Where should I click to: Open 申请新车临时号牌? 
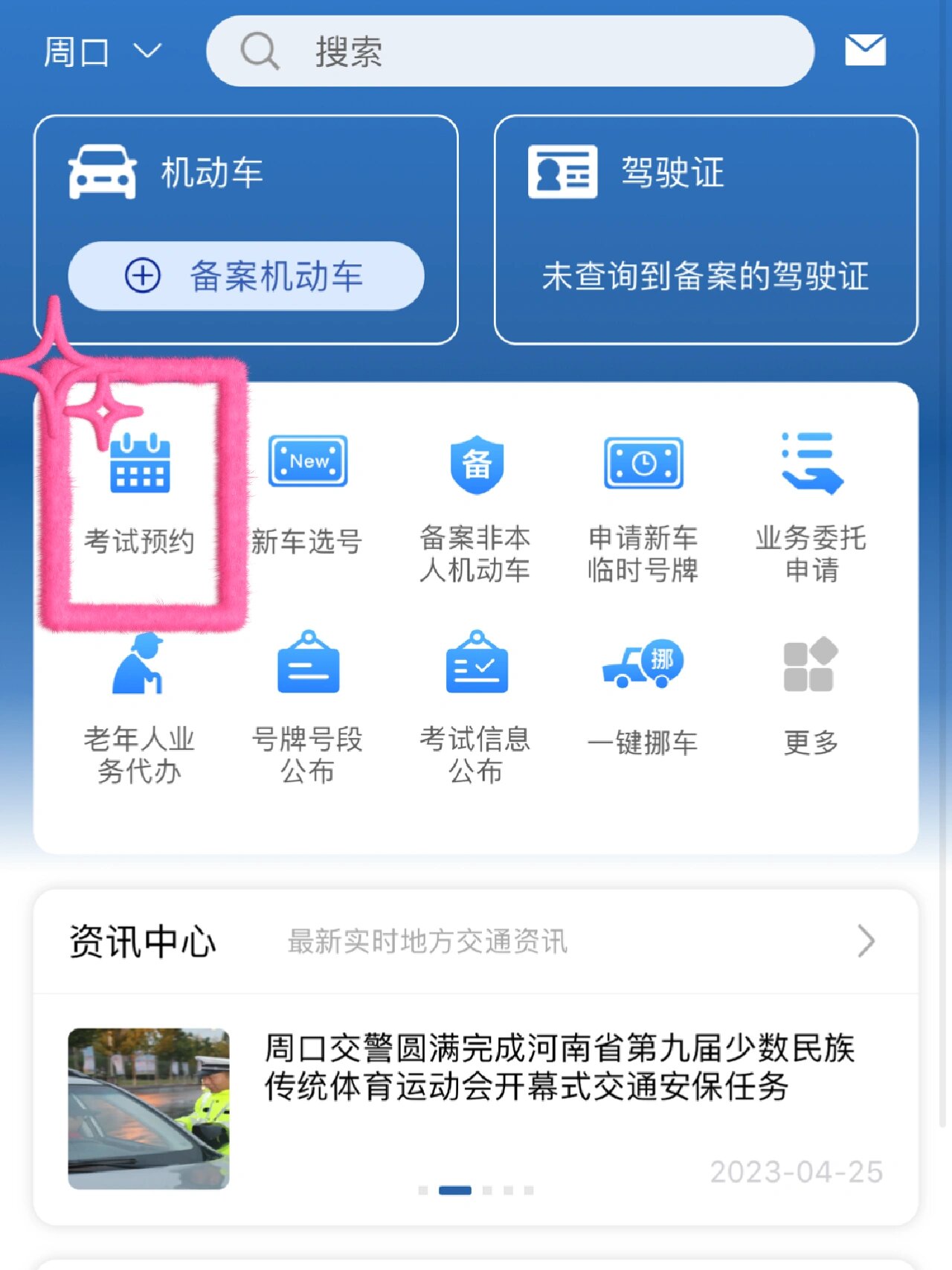click(643, 506)
